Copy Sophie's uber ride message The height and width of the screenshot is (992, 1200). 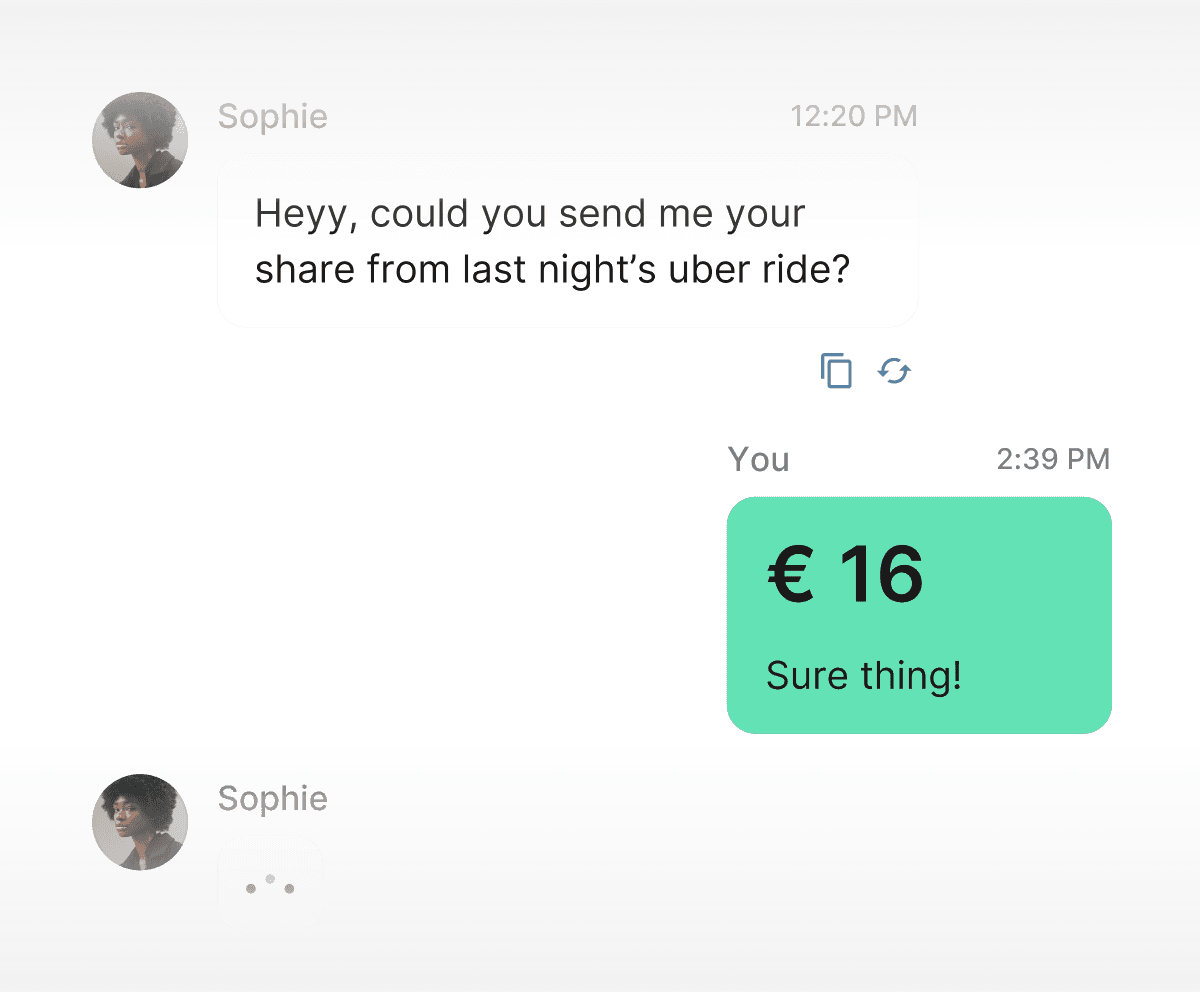tap(837, 371)
